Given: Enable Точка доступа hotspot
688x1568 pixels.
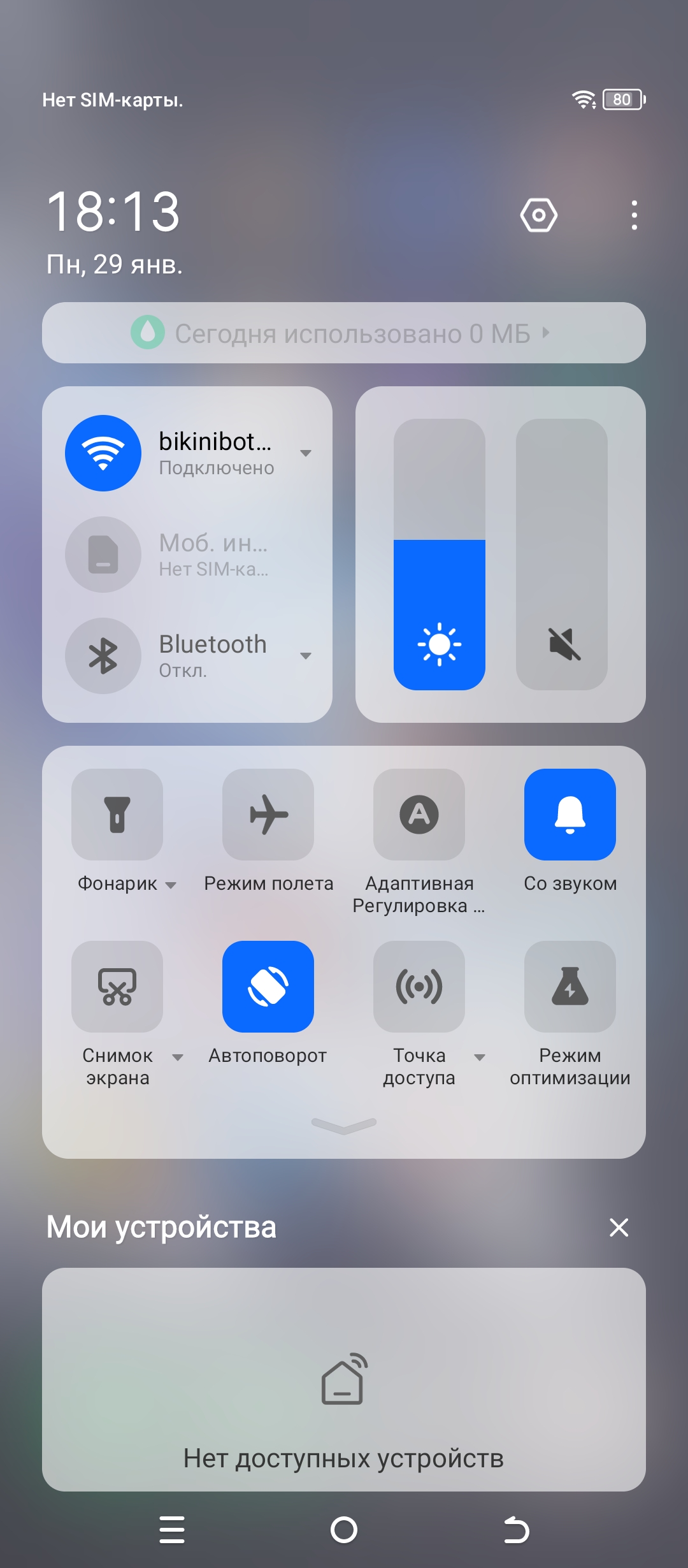Looking at the screenshot, I should [x=419, y=987].
